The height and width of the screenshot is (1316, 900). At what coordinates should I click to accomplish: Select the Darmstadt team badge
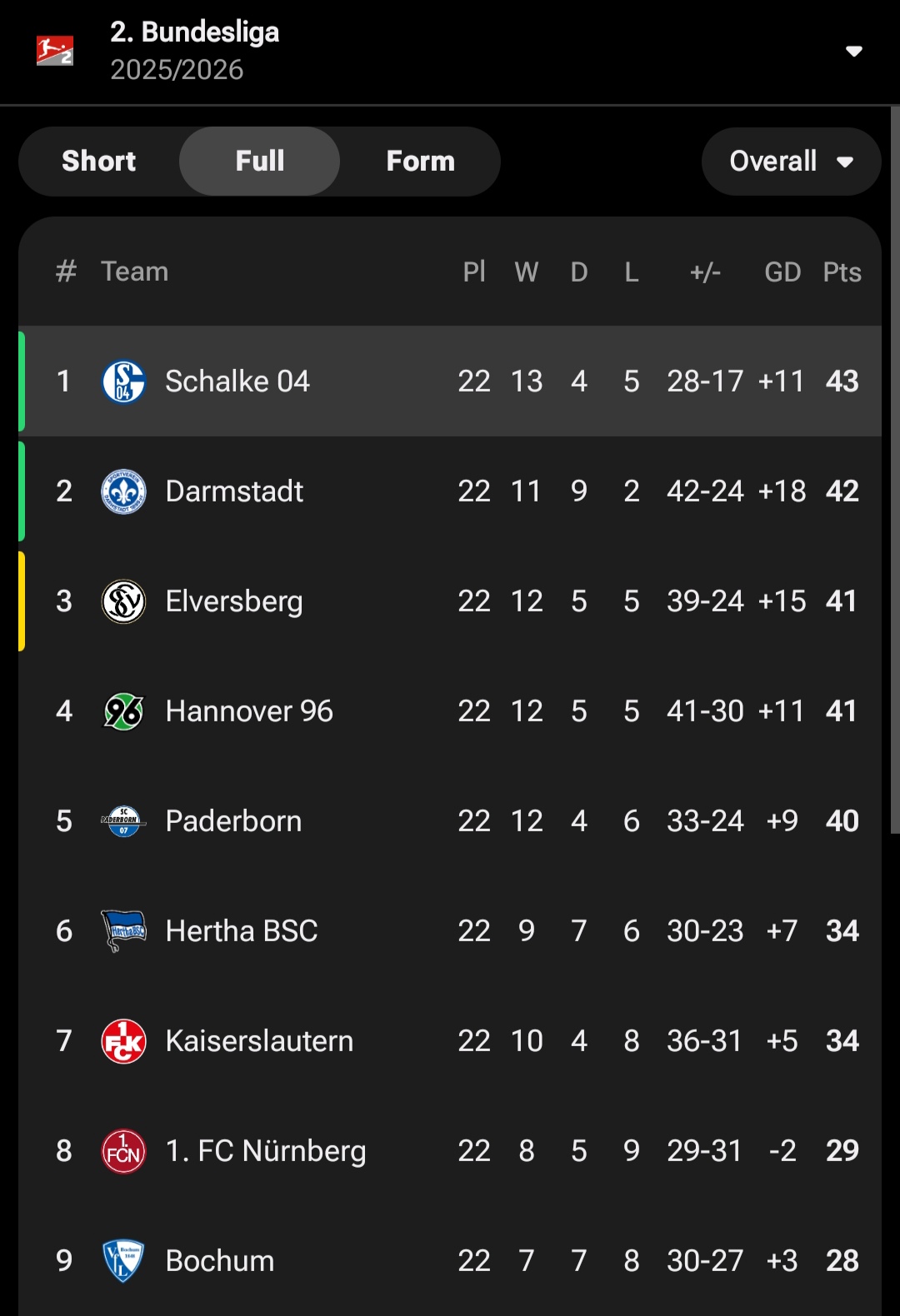point(122,491)
